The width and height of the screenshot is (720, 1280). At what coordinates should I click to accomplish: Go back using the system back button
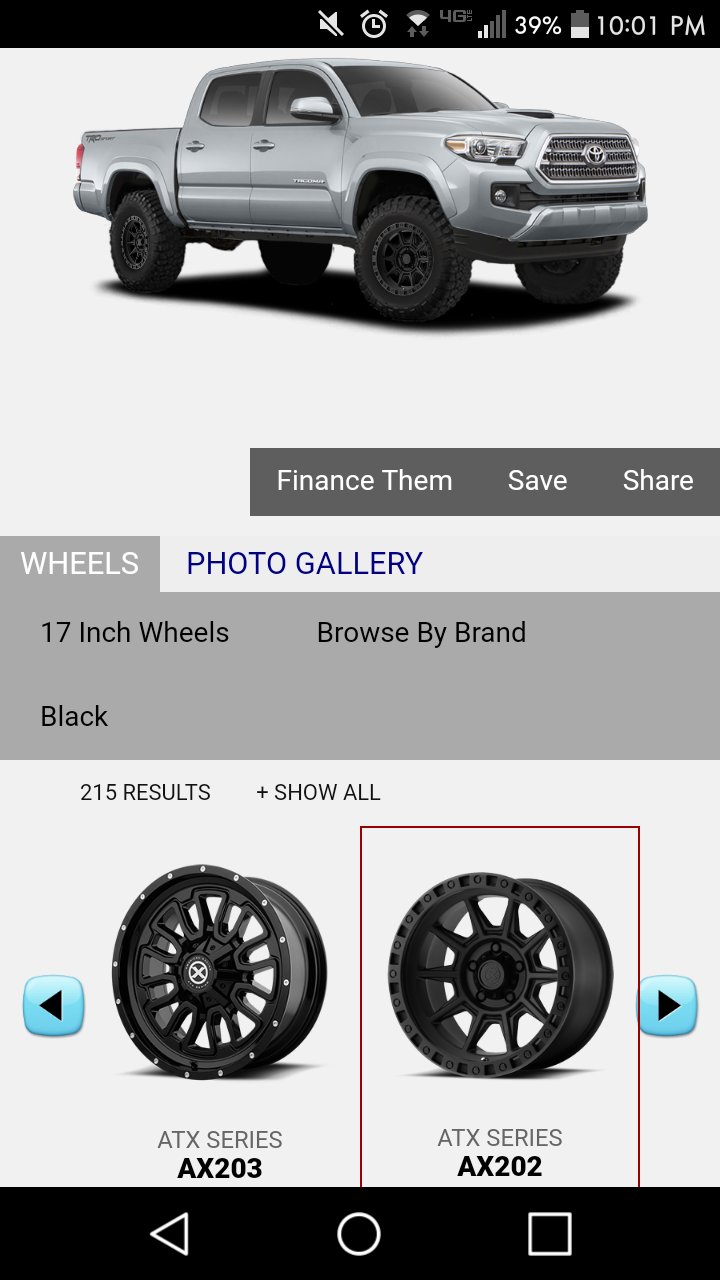170,1234
